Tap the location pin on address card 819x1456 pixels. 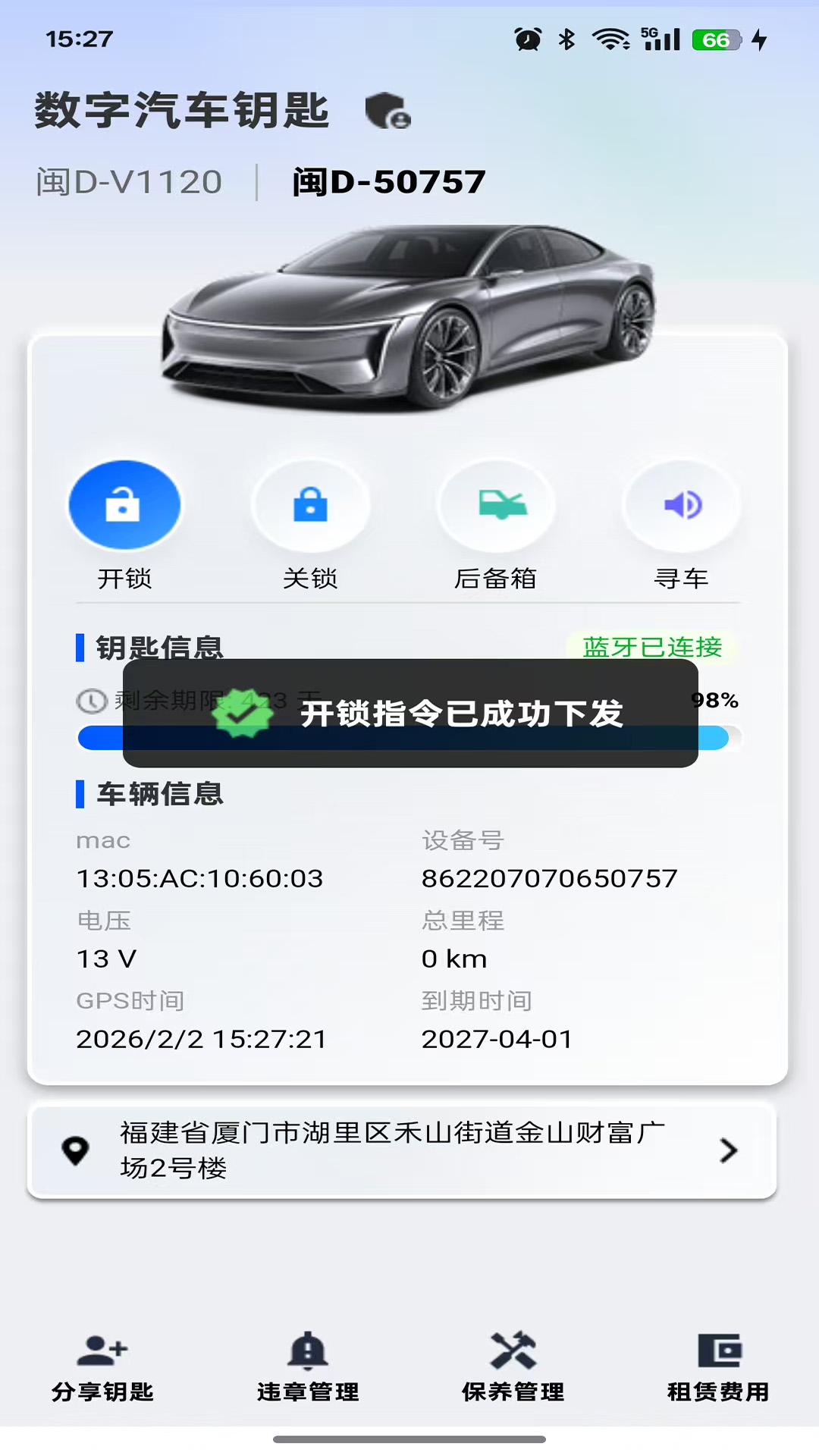(76, 1150)
